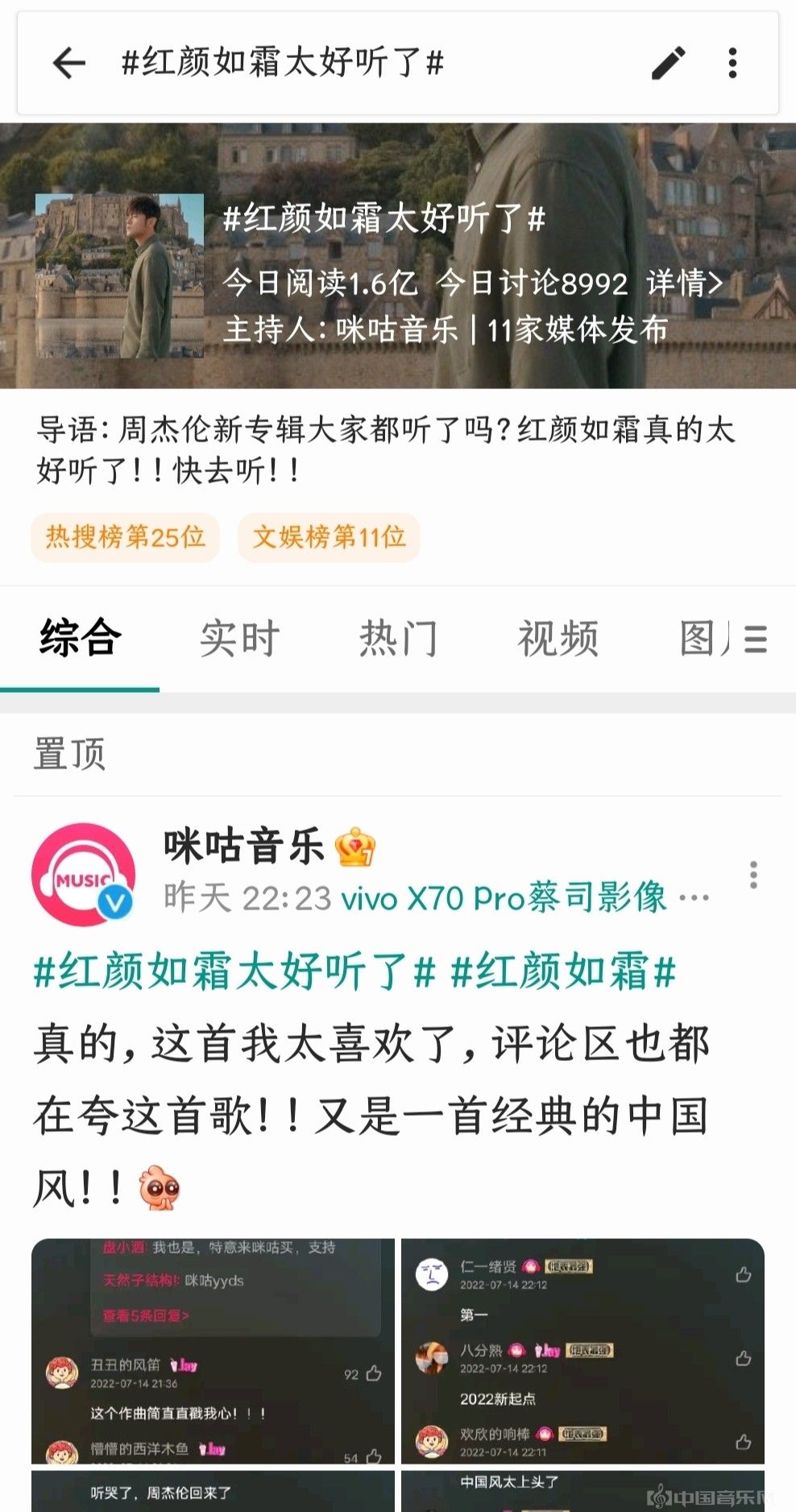Go back using the top arrow
The image size is (796, 1512).
pyautogui.click(x=68, y=63)
